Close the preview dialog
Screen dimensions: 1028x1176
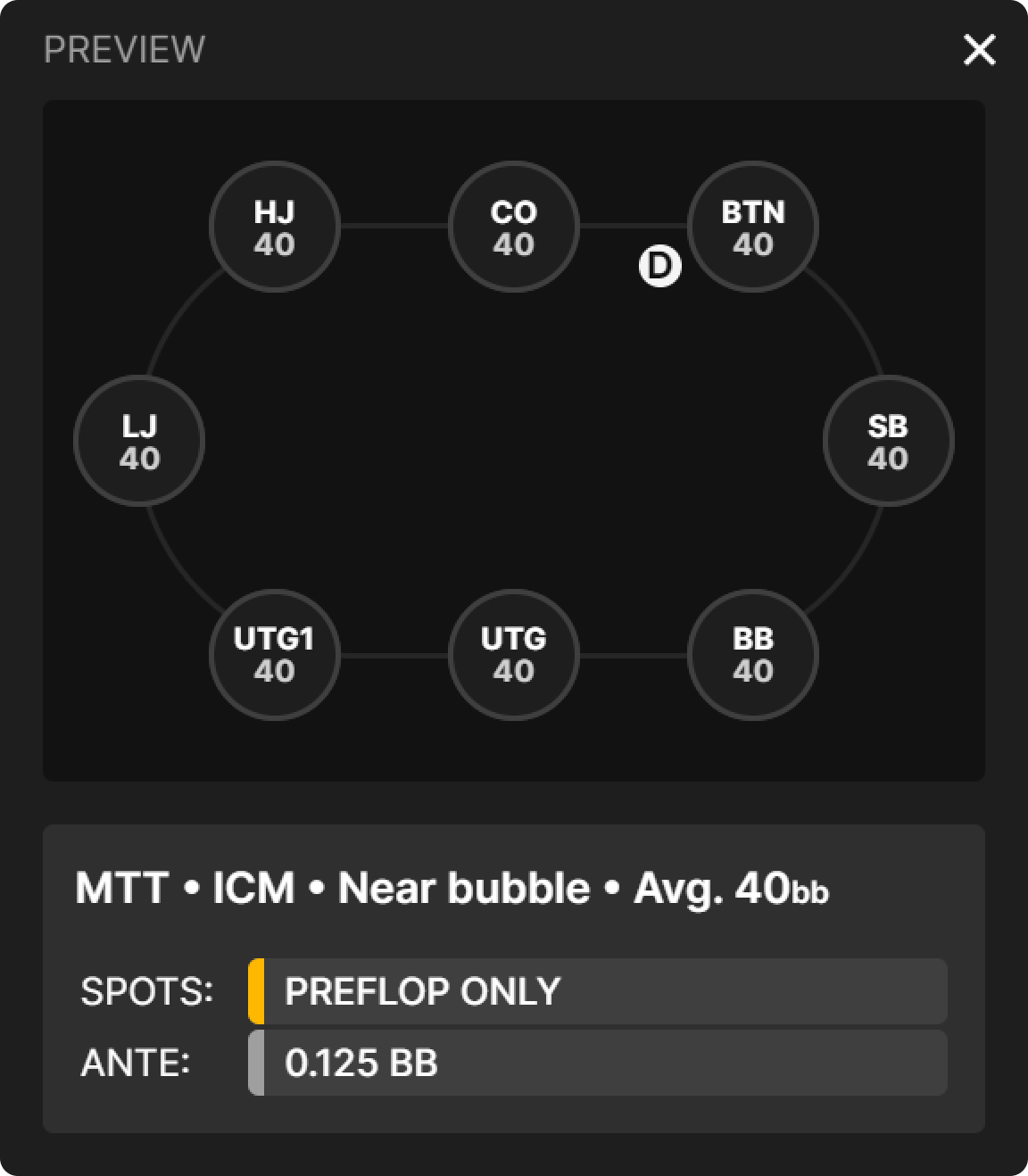(x=979, y=51)
